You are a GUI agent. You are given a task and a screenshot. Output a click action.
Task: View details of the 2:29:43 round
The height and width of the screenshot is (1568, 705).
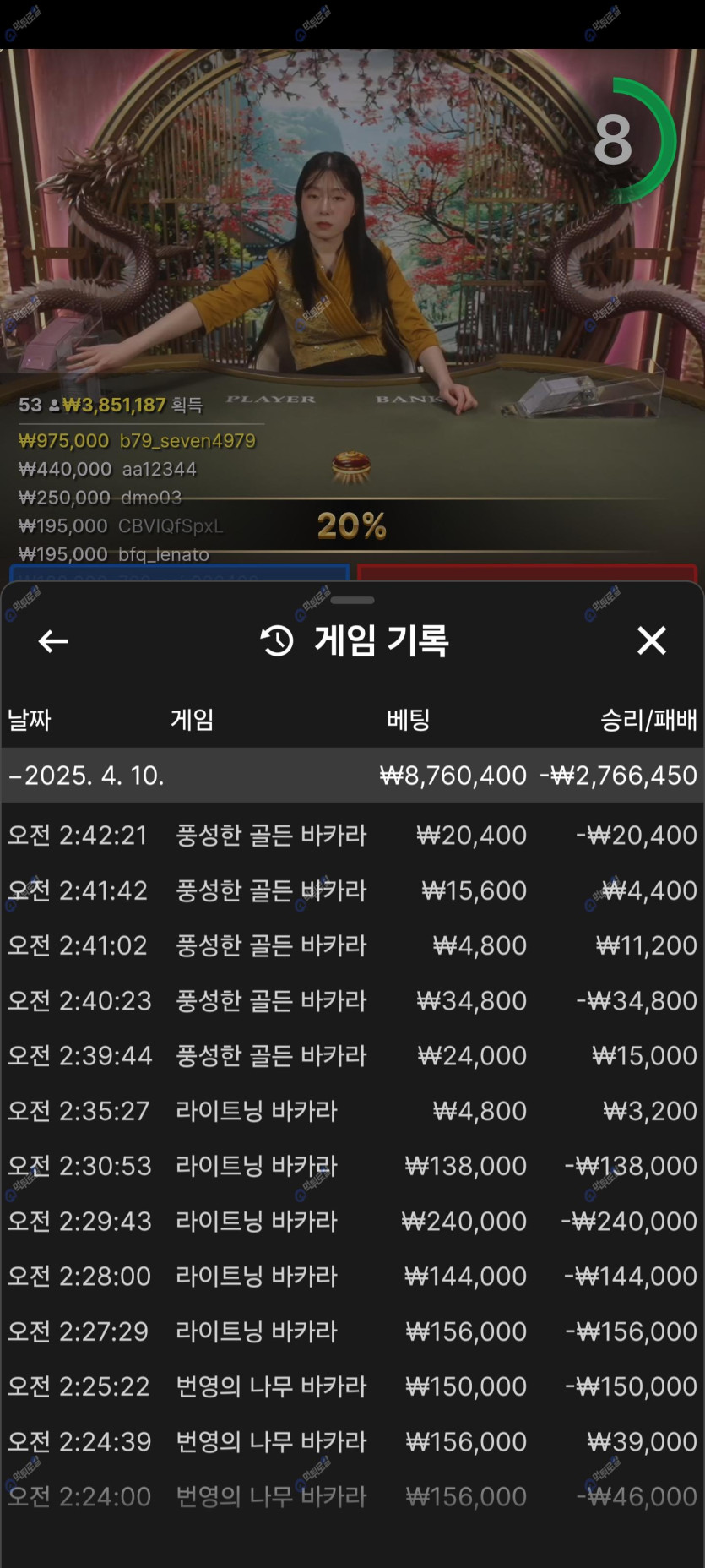tap(352, 1221)
